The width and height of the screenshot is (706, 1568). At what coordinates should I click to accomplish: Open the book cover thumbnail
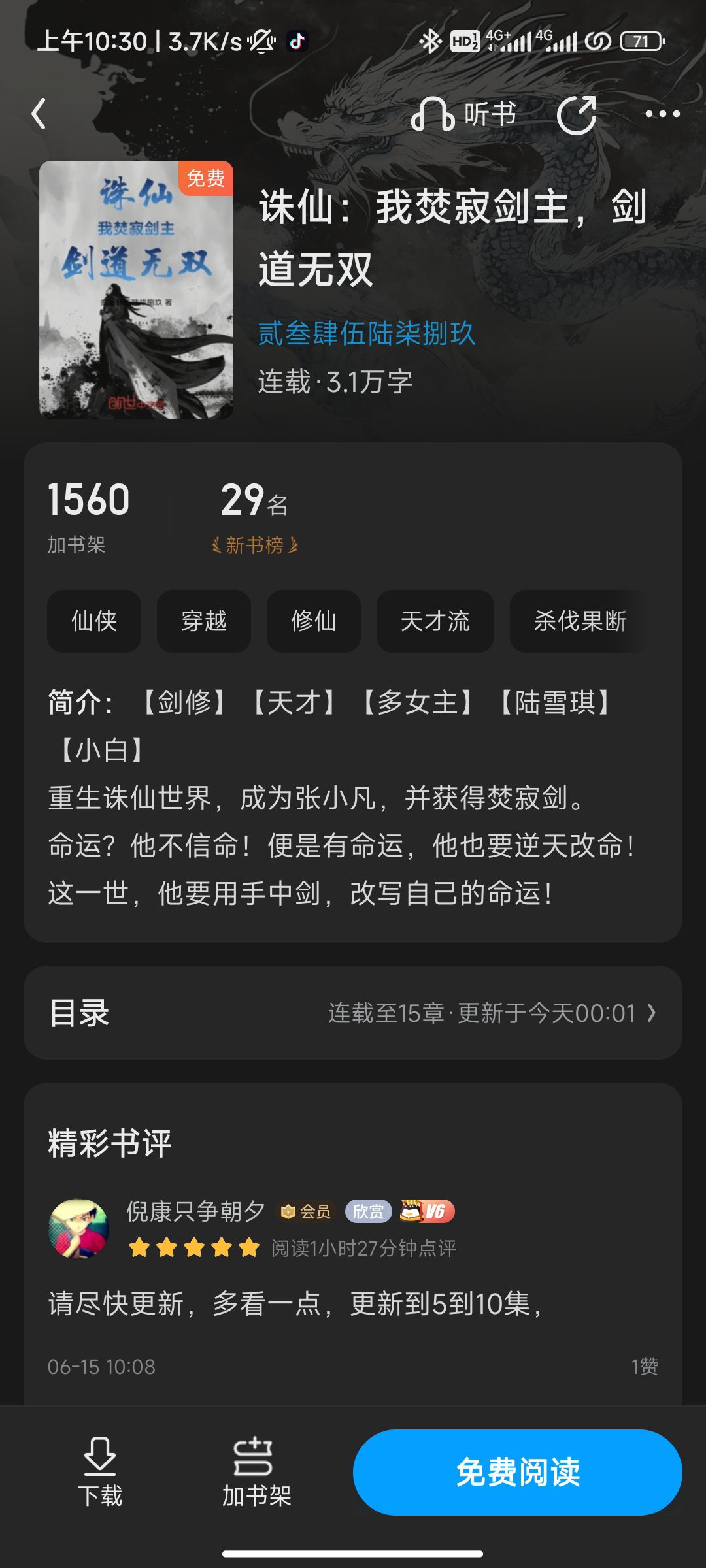point(136,289)
